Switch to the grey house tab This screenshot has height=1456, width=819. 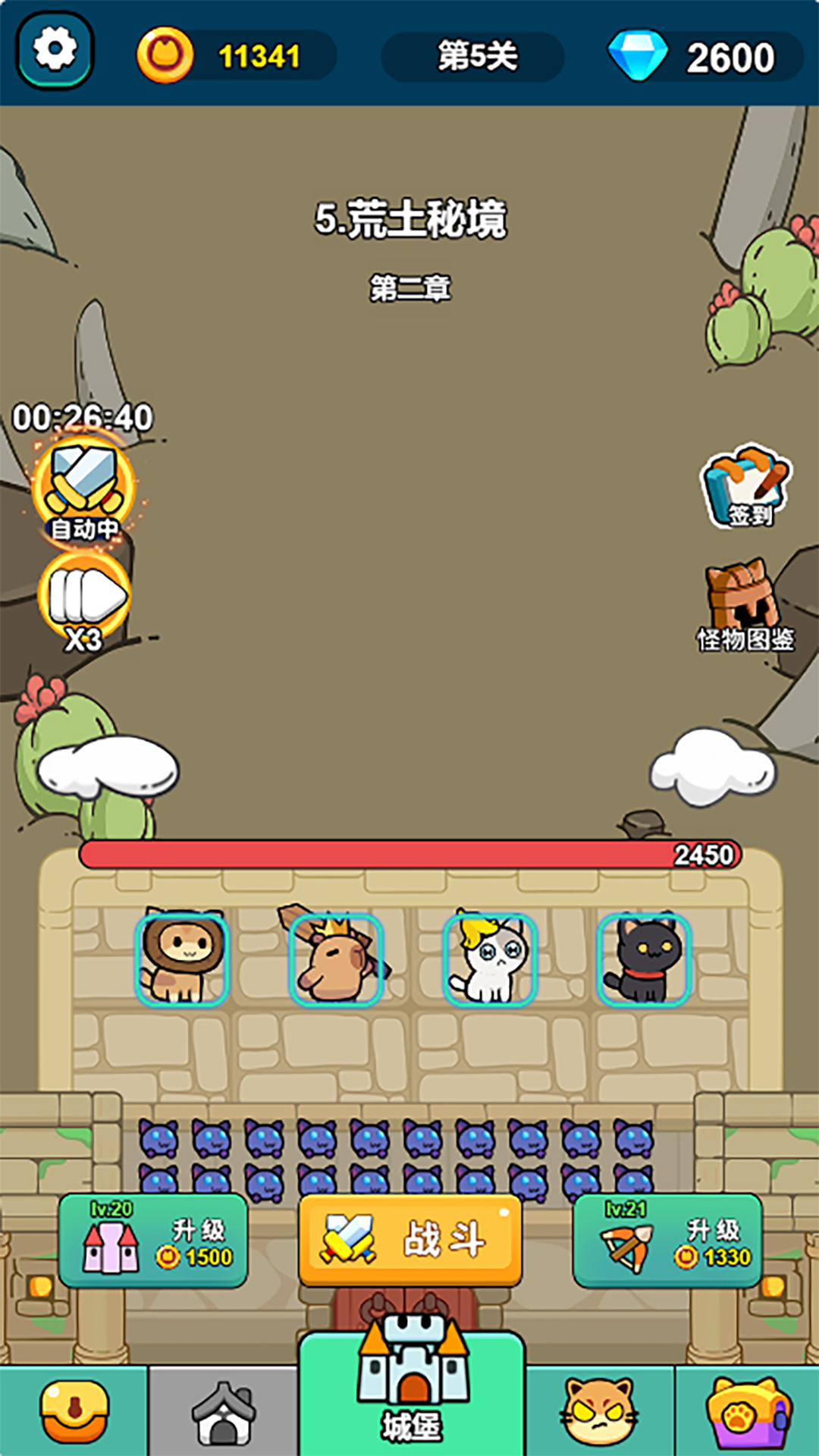tap(223, 1411)
